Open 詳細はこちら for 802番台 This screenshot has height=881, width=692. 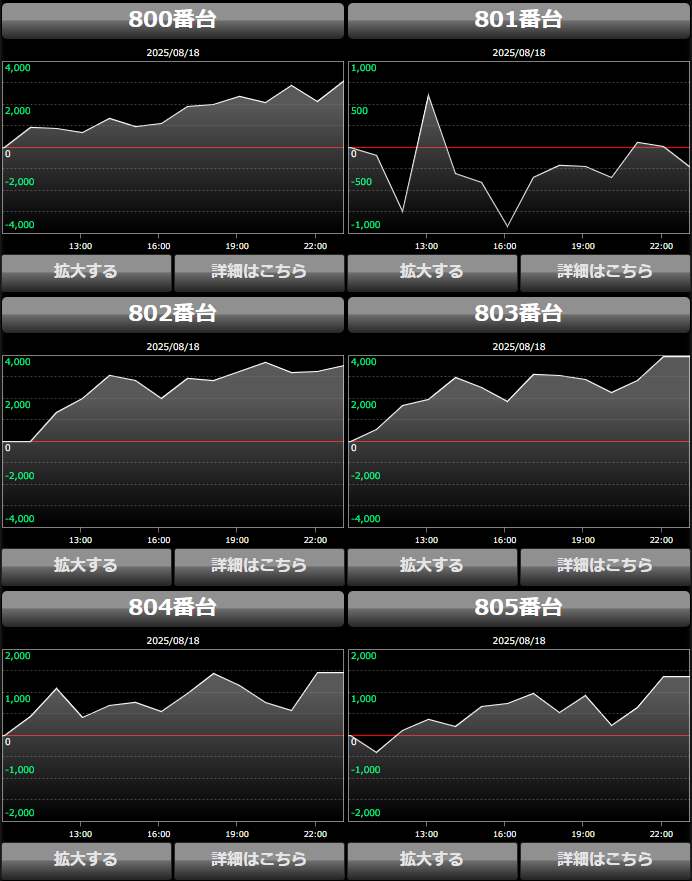tap(259, 566)
